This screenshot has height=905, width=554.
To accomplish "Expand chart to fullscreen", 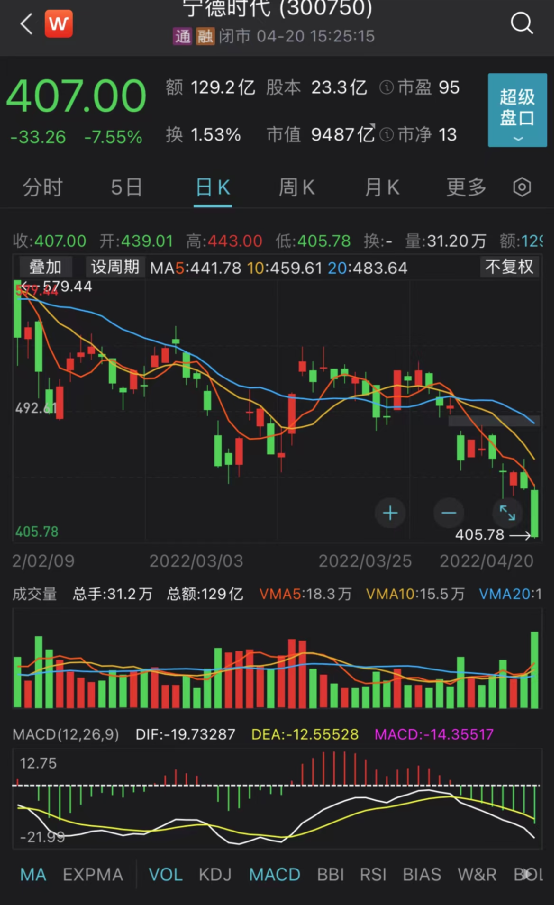I will [507, 513].
